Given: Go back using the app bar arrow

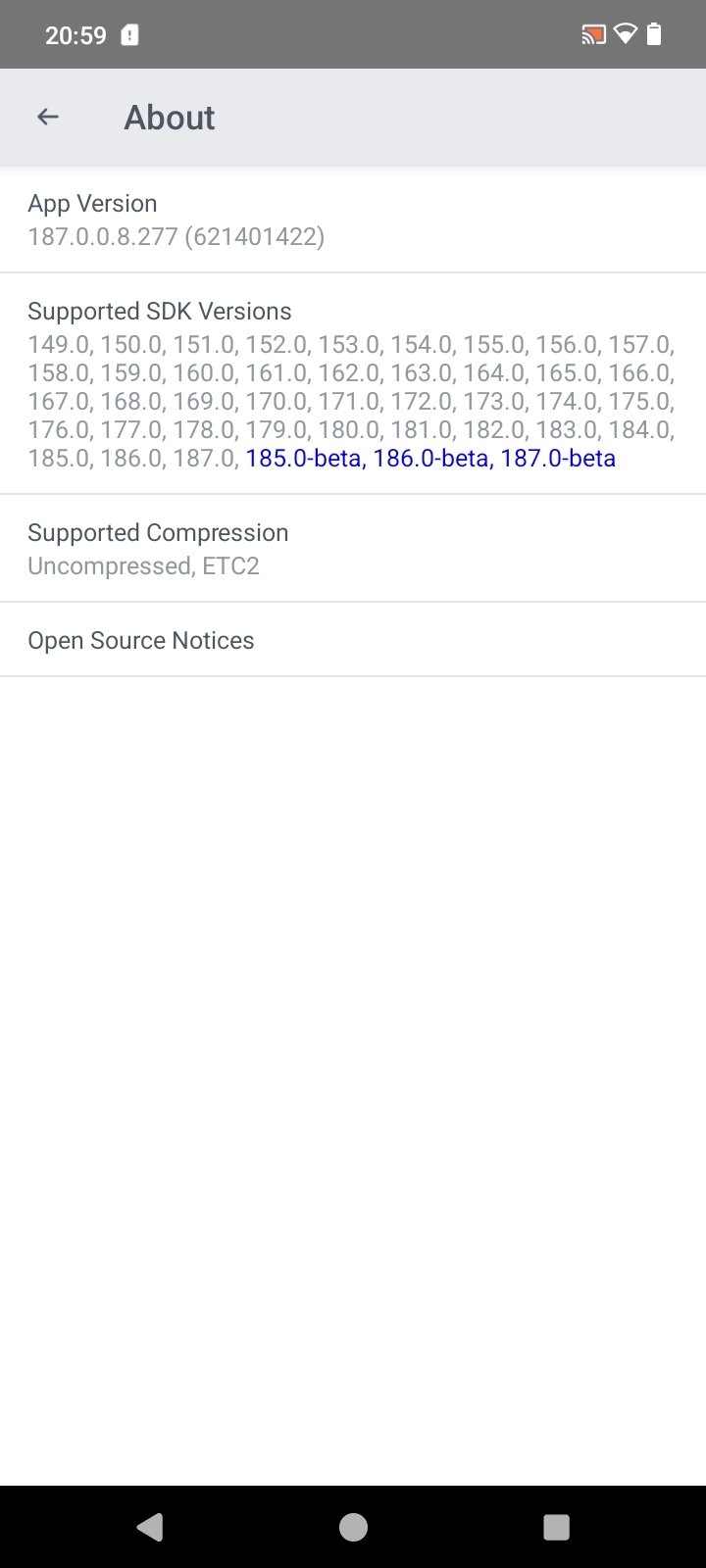Looking at the screenshot, I should [48, 118].
